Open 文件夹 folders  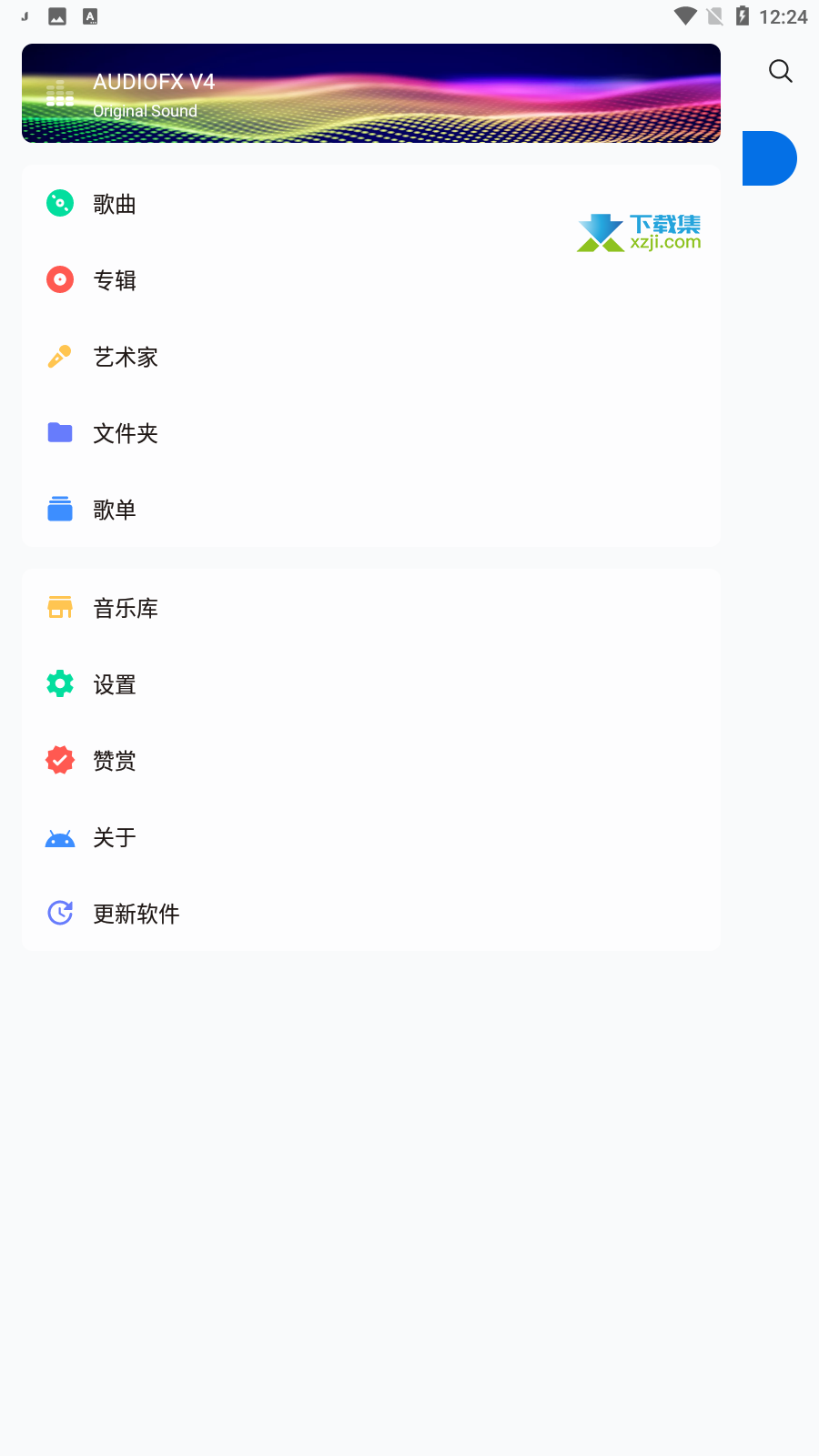(x=371, y=433)
